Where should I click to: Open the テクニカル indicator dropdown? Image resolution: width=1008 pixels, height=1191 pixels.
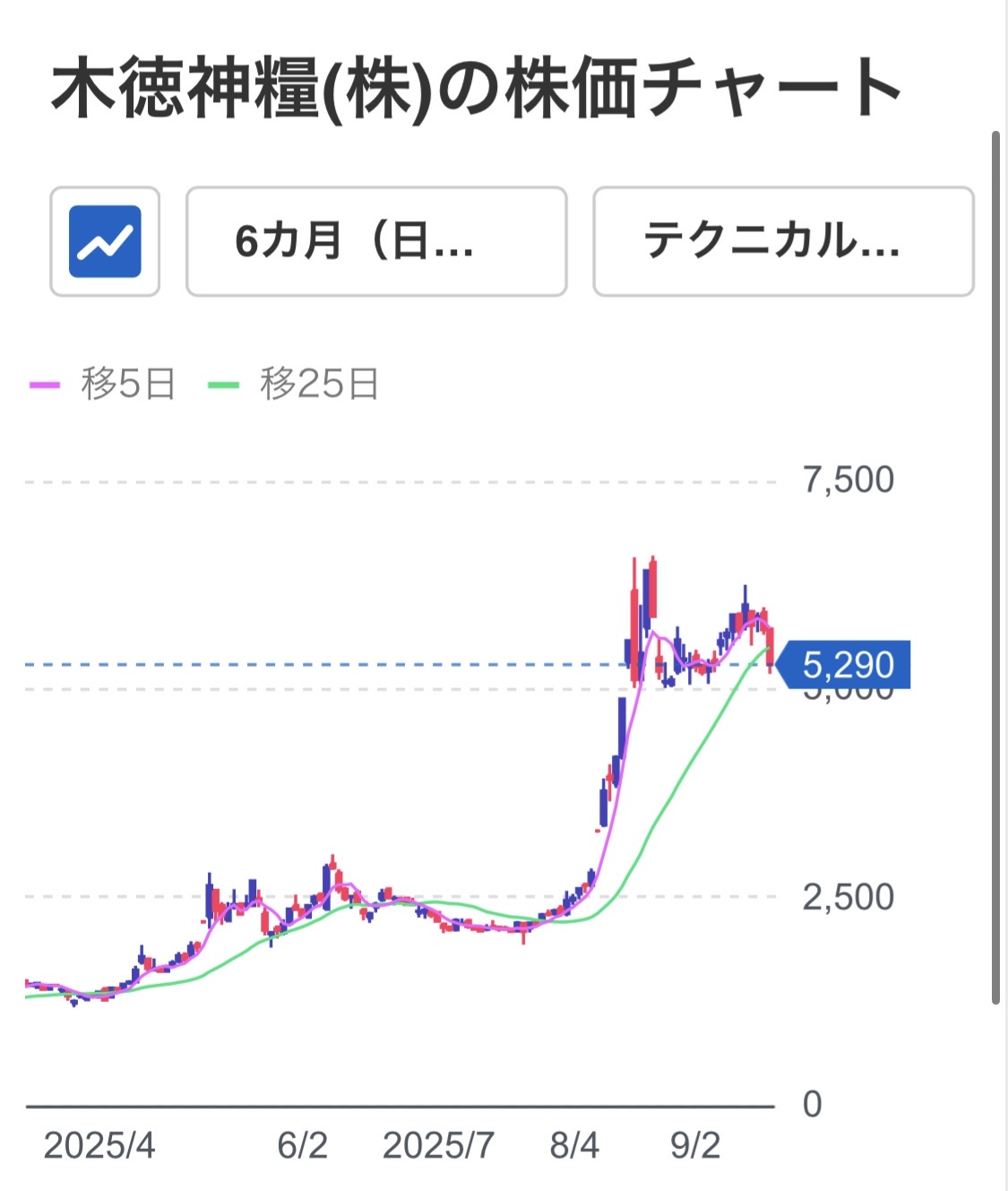[783, 241]
